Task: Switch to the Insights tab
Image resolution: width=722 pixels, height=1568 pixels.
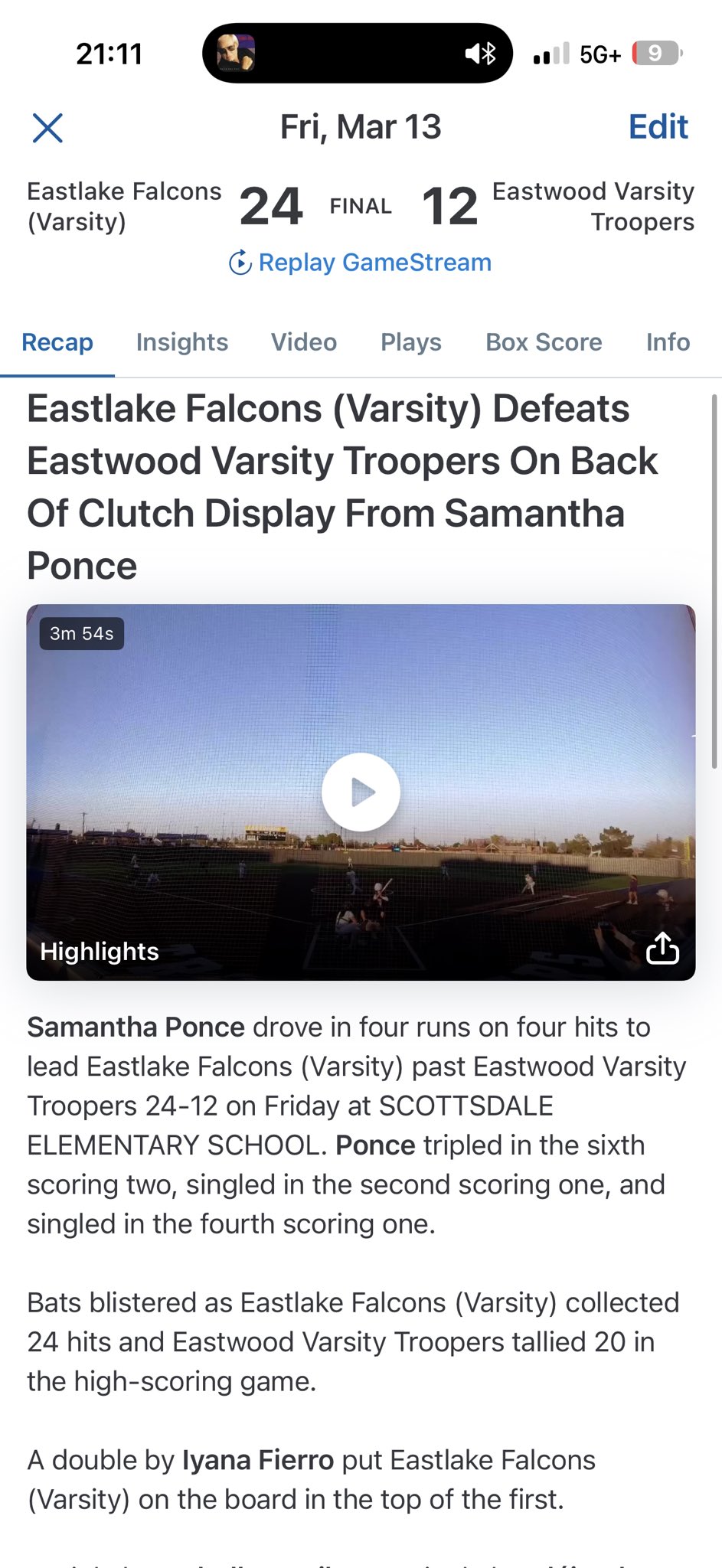Action: pyautogui.click(x=182, y=342)
